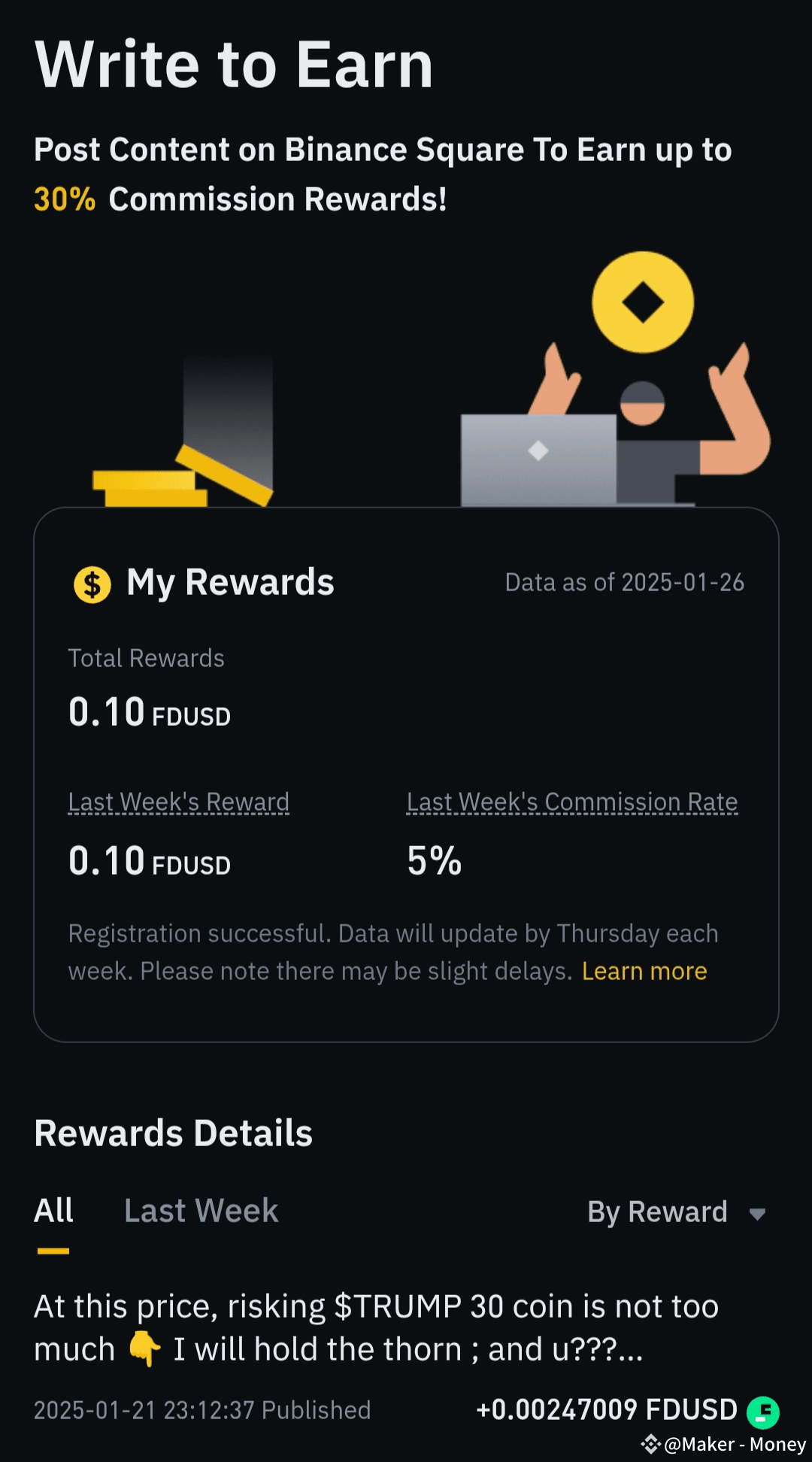Open the $TRUMP 30 coin post
Image resolution: width=812 pixels, height=1462 pixels.
[376, 1327]
